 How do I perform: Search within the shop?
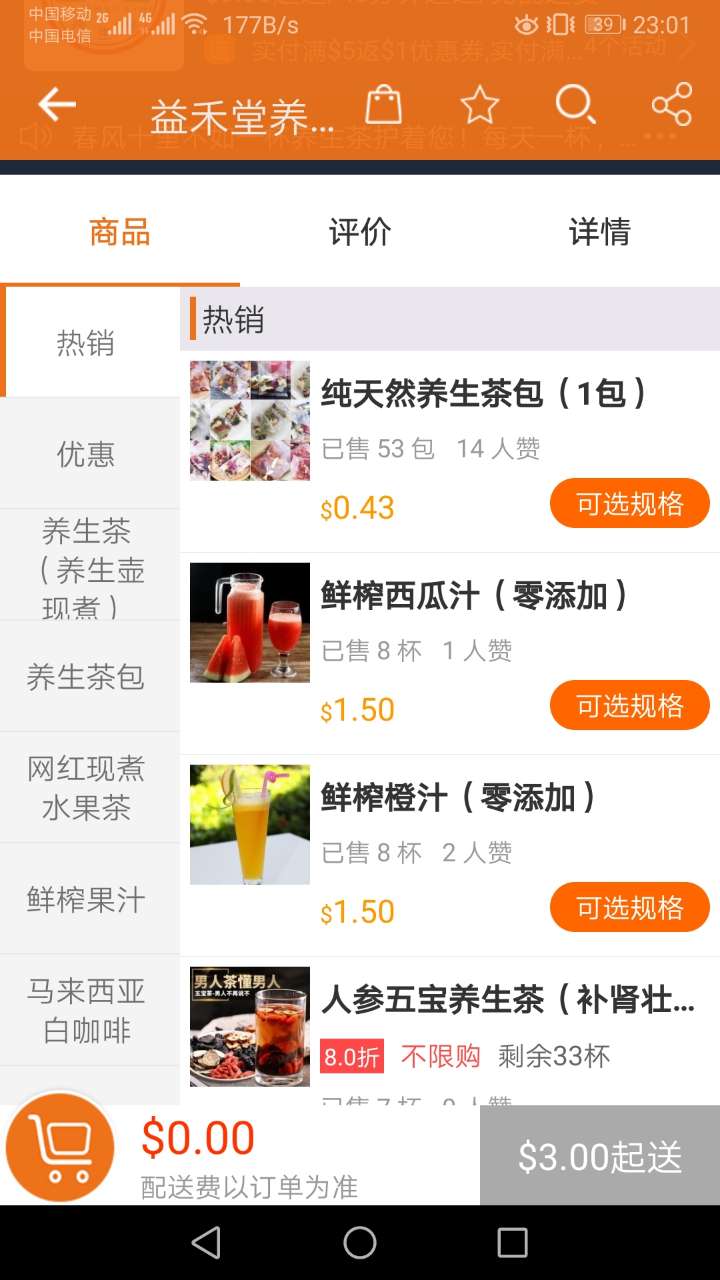pos(575,105)
